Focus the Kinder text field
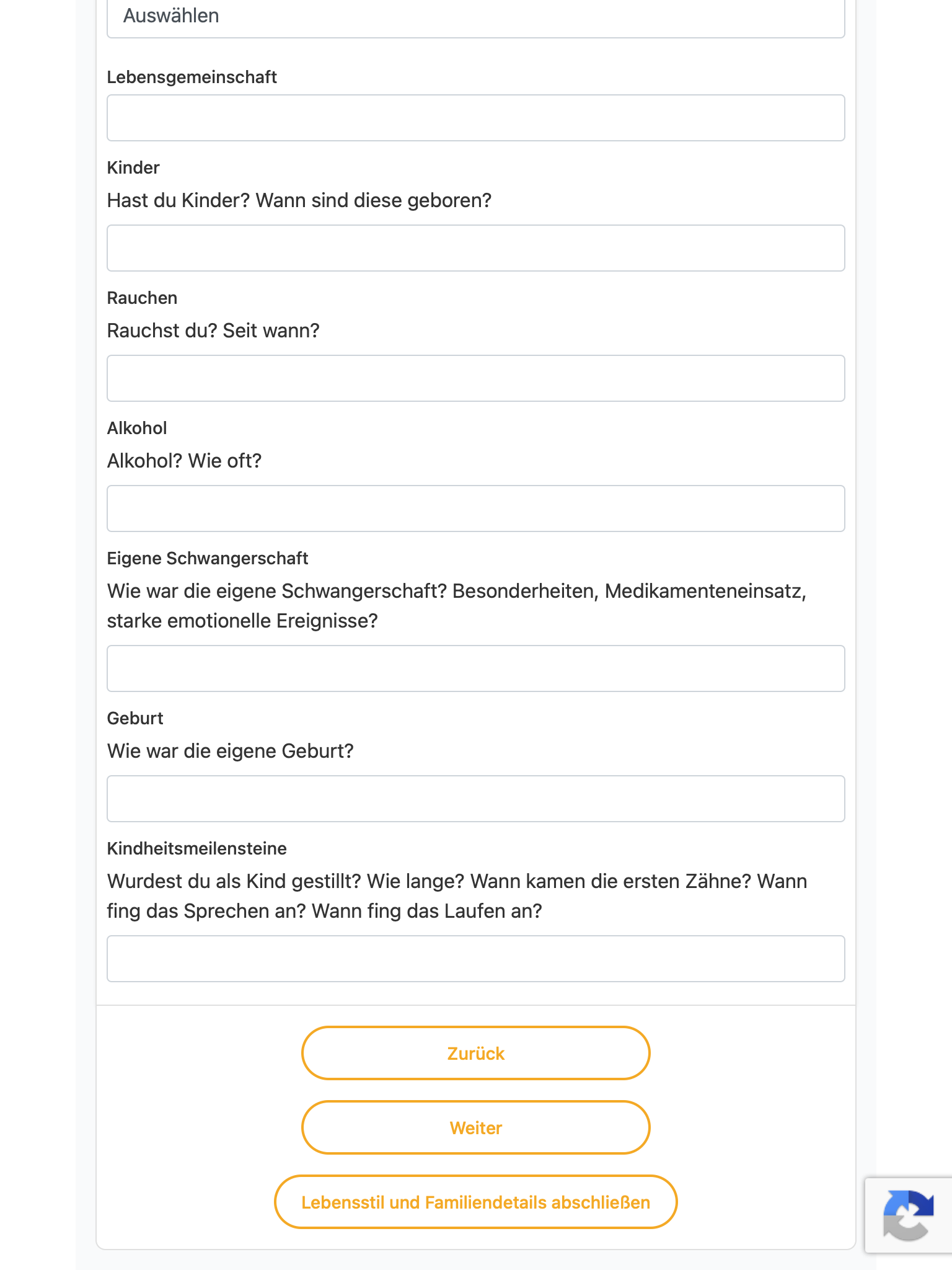 (x=475, y=248)
